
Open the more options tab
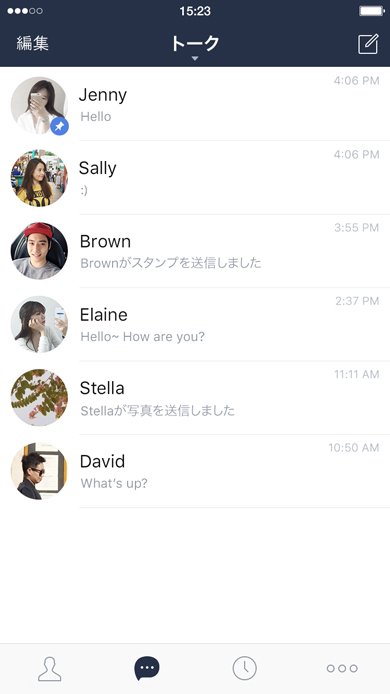click(x=342, y=668)
